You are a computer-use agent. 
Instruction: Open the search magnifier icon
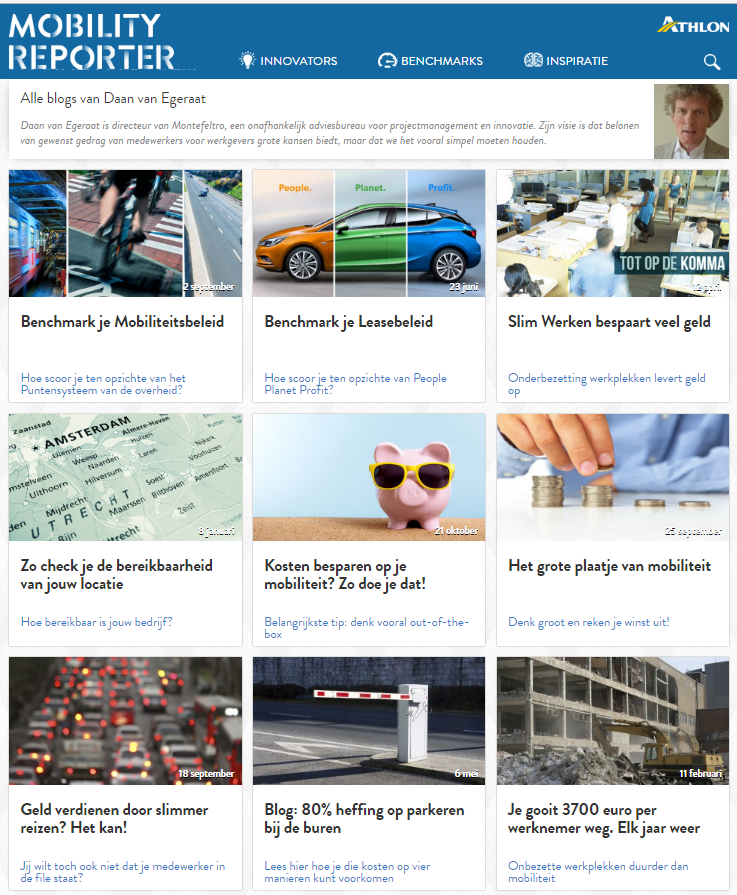[712, 62]
